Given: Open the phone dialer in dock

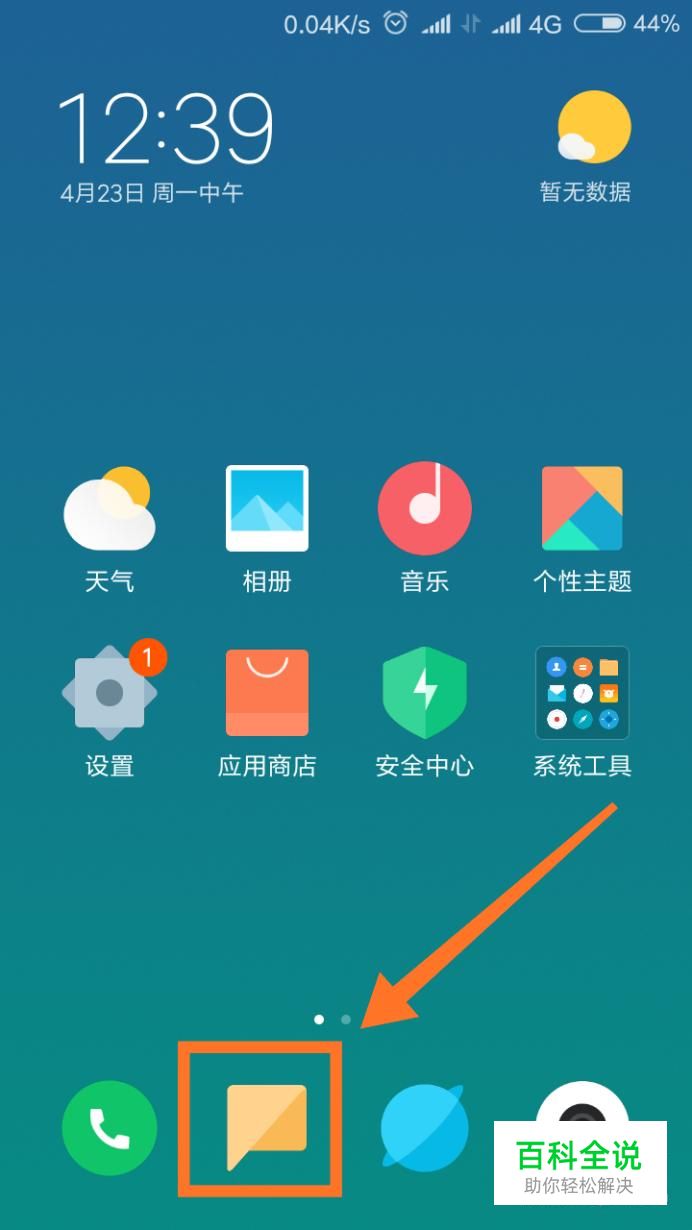Looking at the screenshot, I should [109, 1128].
